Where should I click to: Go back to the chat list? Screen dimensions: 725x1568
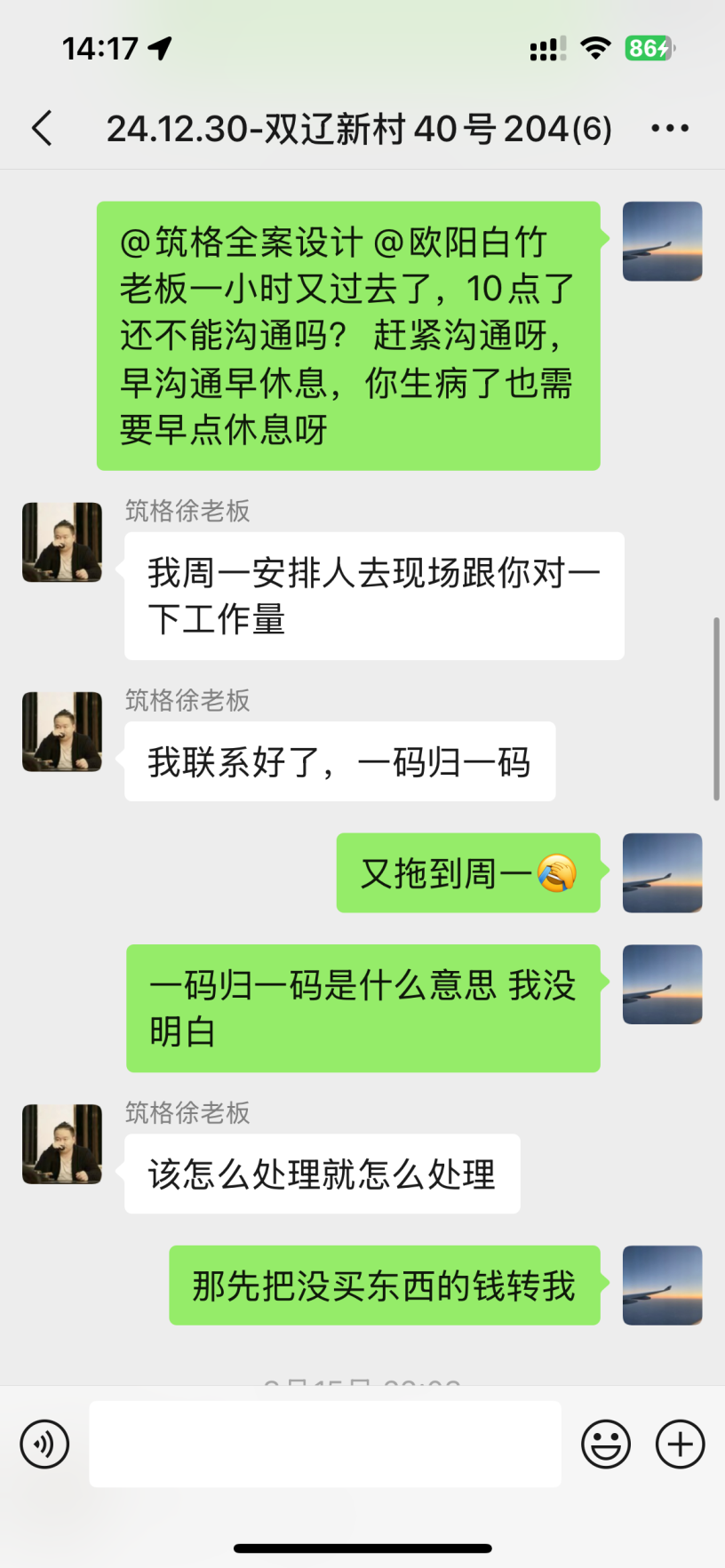click(x=42, y=129)
